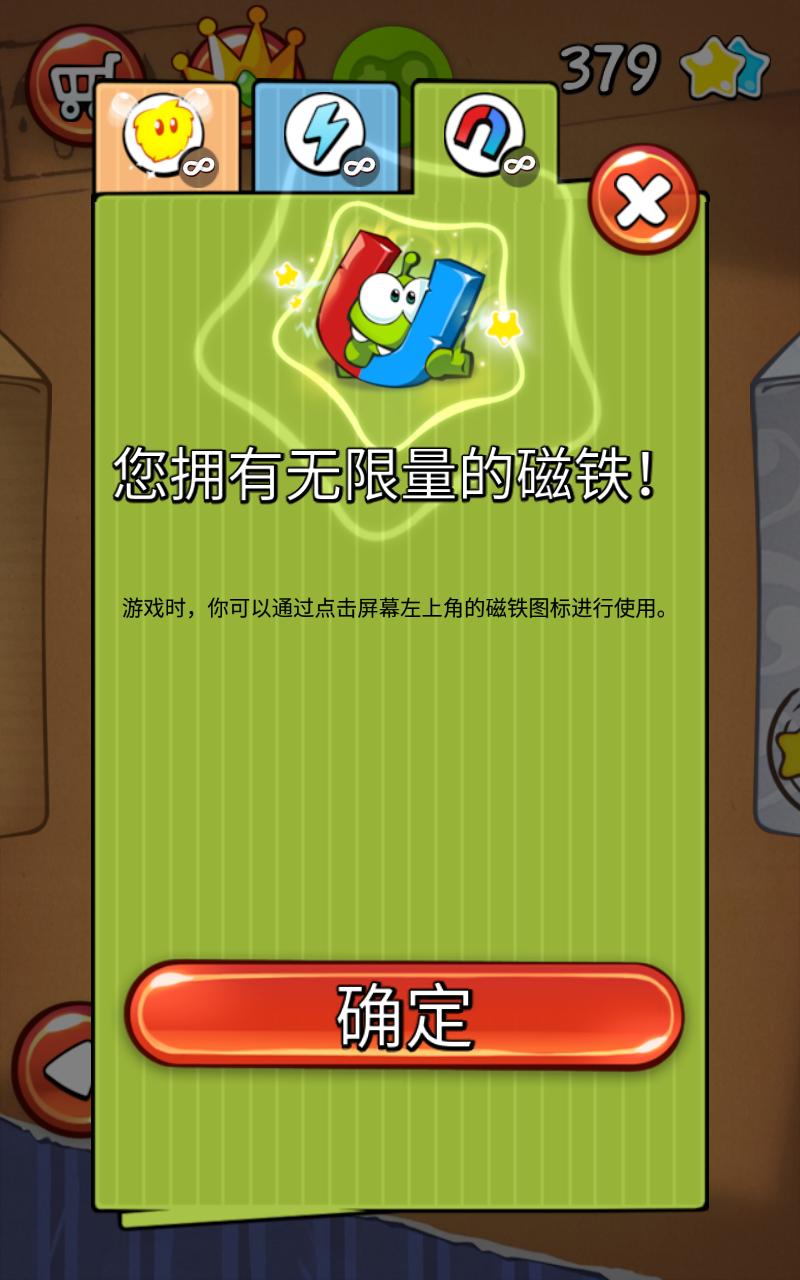Switch to the lightning bolt power-up tab
The image size is (800, 1280).
click(326, 138)
